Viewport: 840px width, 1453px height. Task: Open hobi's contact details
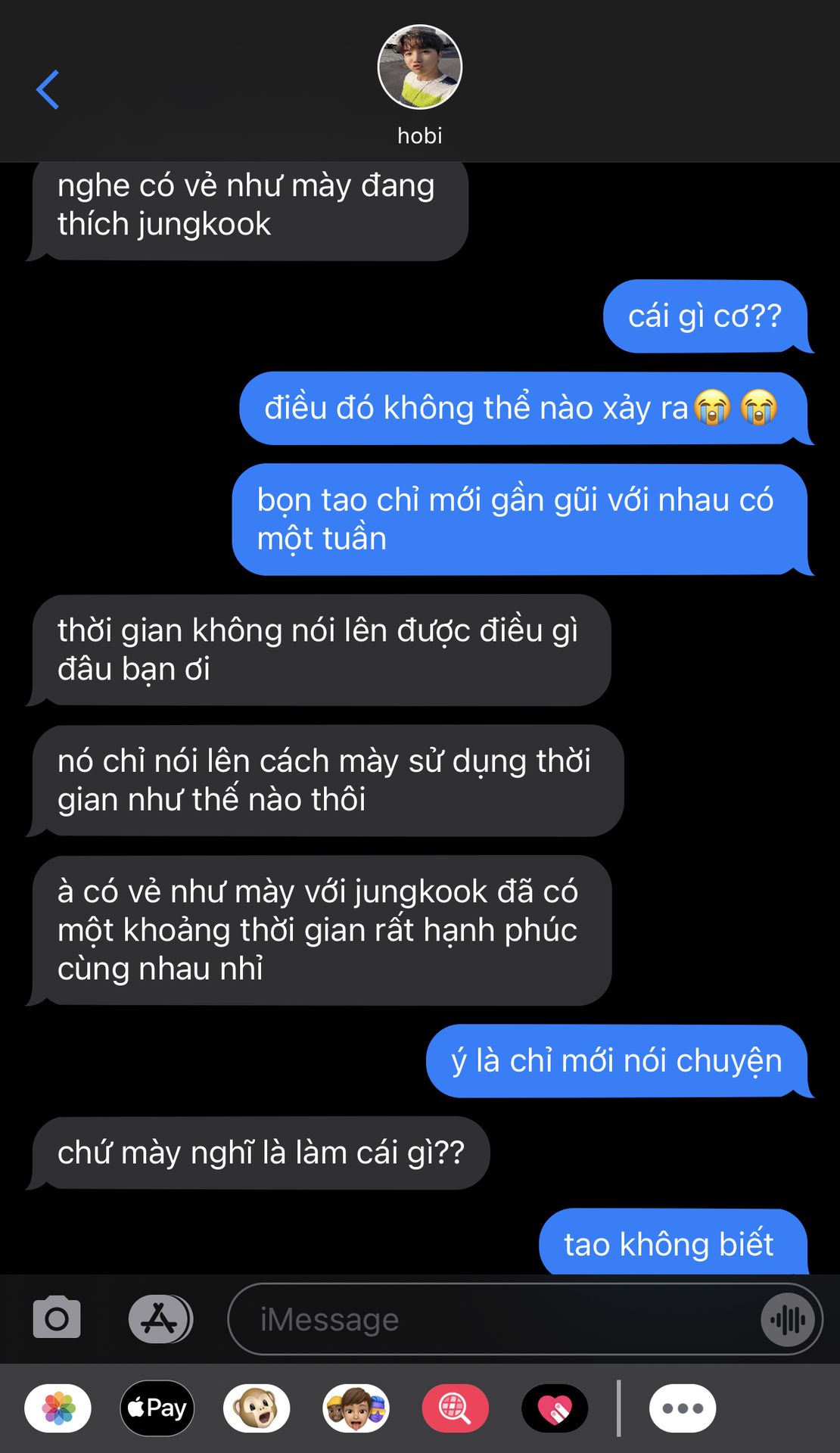pos(419,83)
